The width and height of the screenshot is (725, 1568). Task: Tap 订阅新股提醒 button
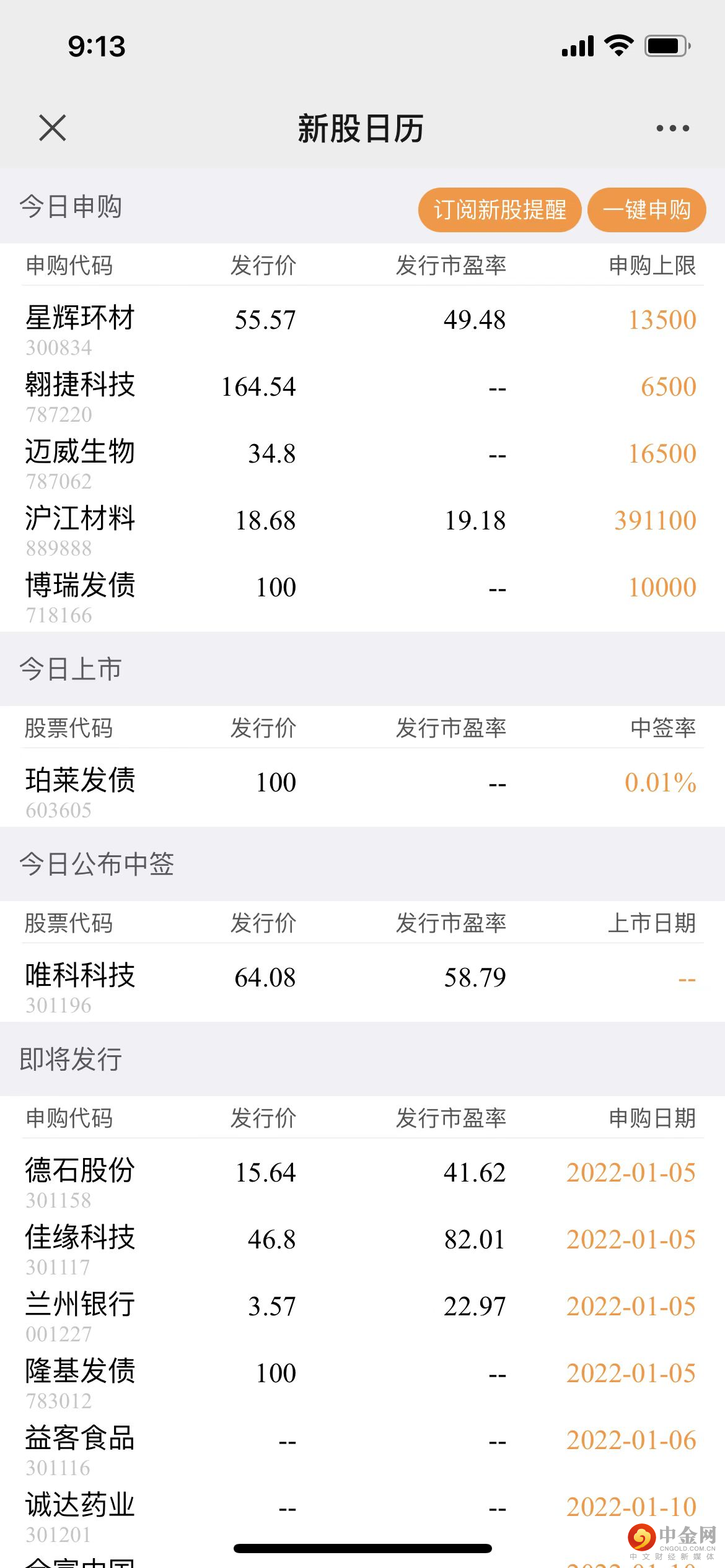click(499, 210)
